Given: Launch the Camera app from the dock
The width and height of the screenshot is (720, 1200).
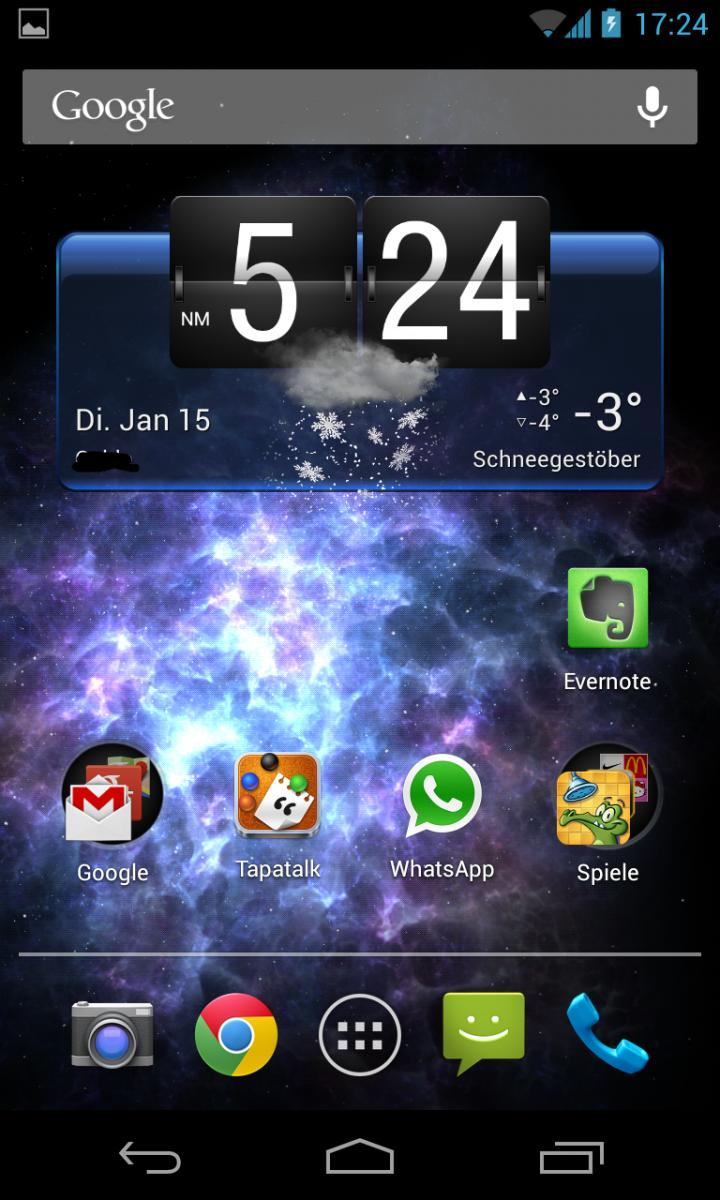Looking at the screenshot, I should (112, 1035).
